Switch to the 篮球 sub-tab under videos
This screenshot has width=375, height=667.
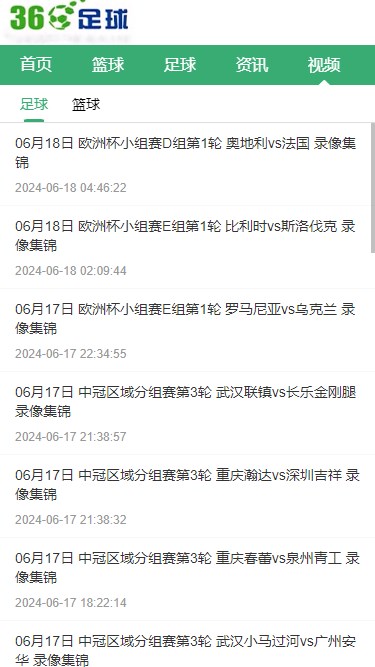(86, 105)
